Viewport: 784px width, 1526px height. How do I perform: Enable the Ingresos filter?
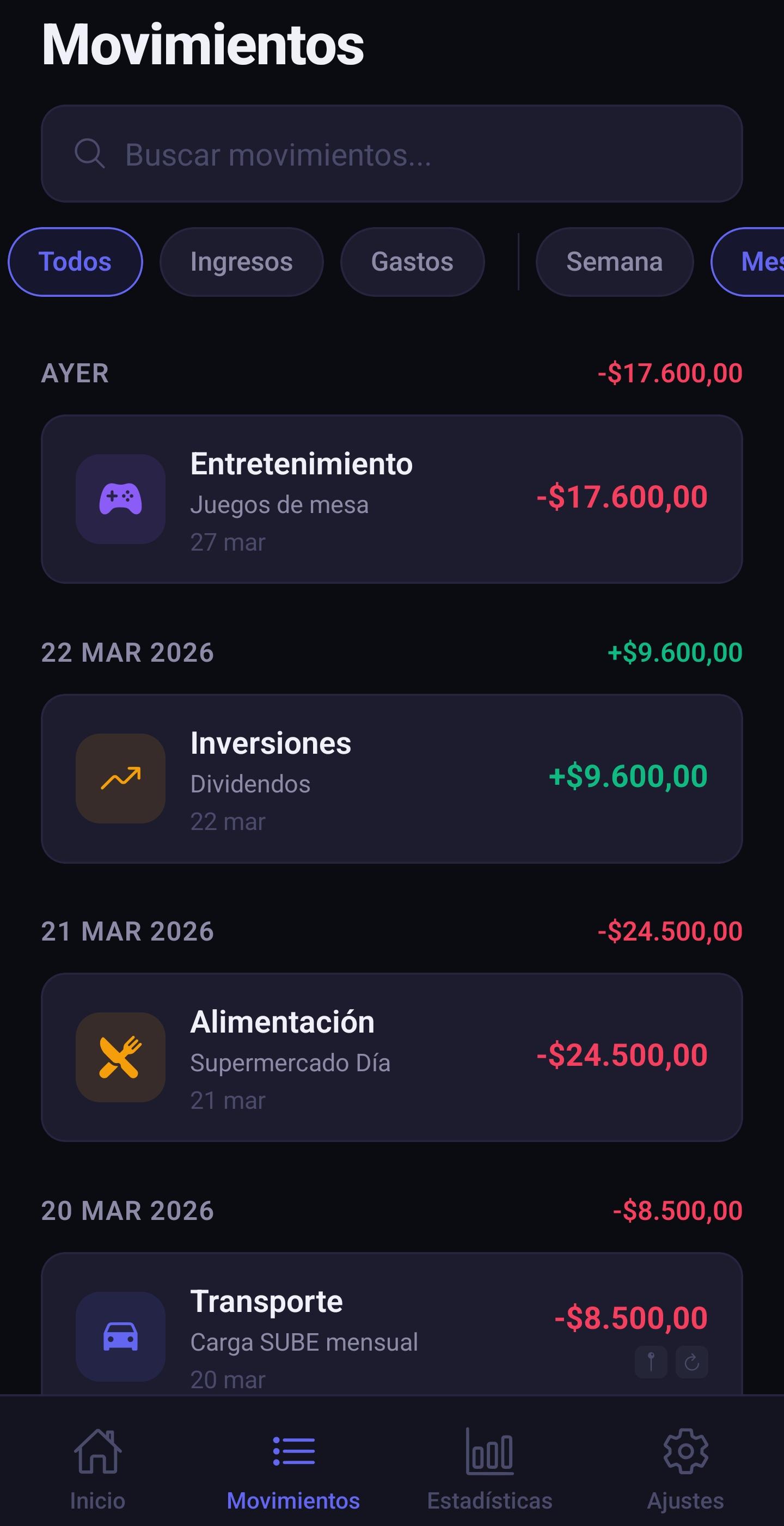coord(241,261)
